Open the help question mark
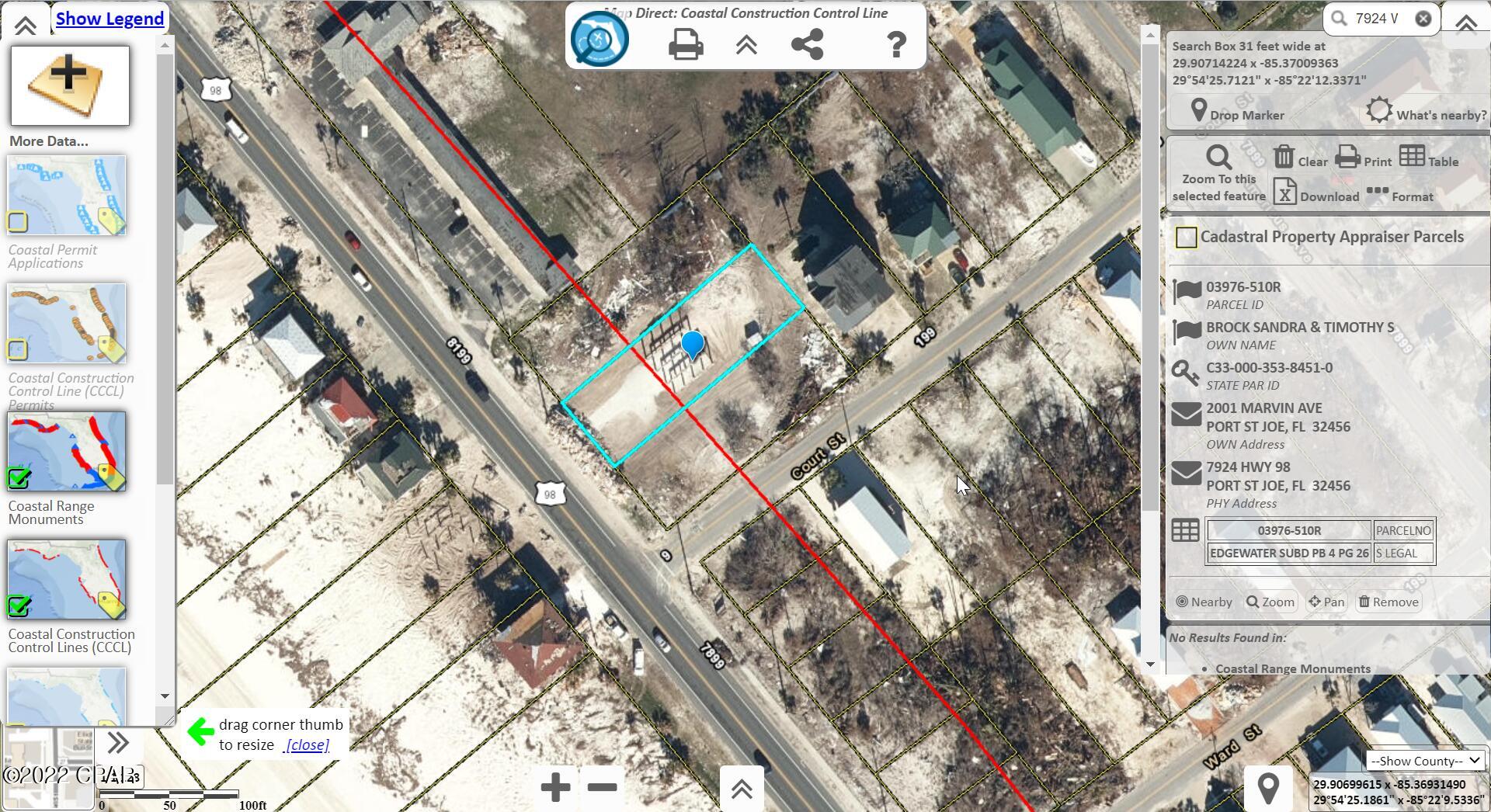Viewport: 1491px width, 812px height. [x=896, y=44]
